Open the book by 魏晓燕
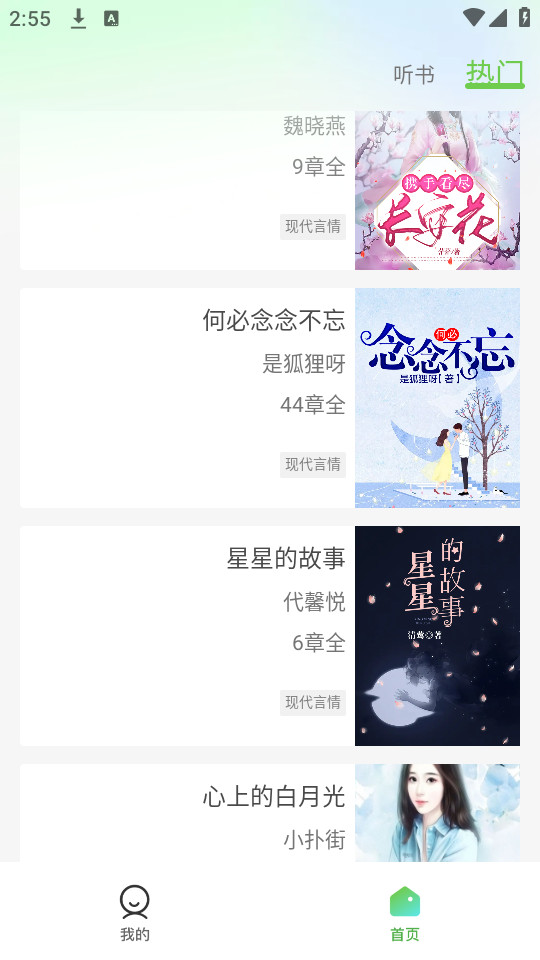540x960 pixels. [x=270, y=190]
